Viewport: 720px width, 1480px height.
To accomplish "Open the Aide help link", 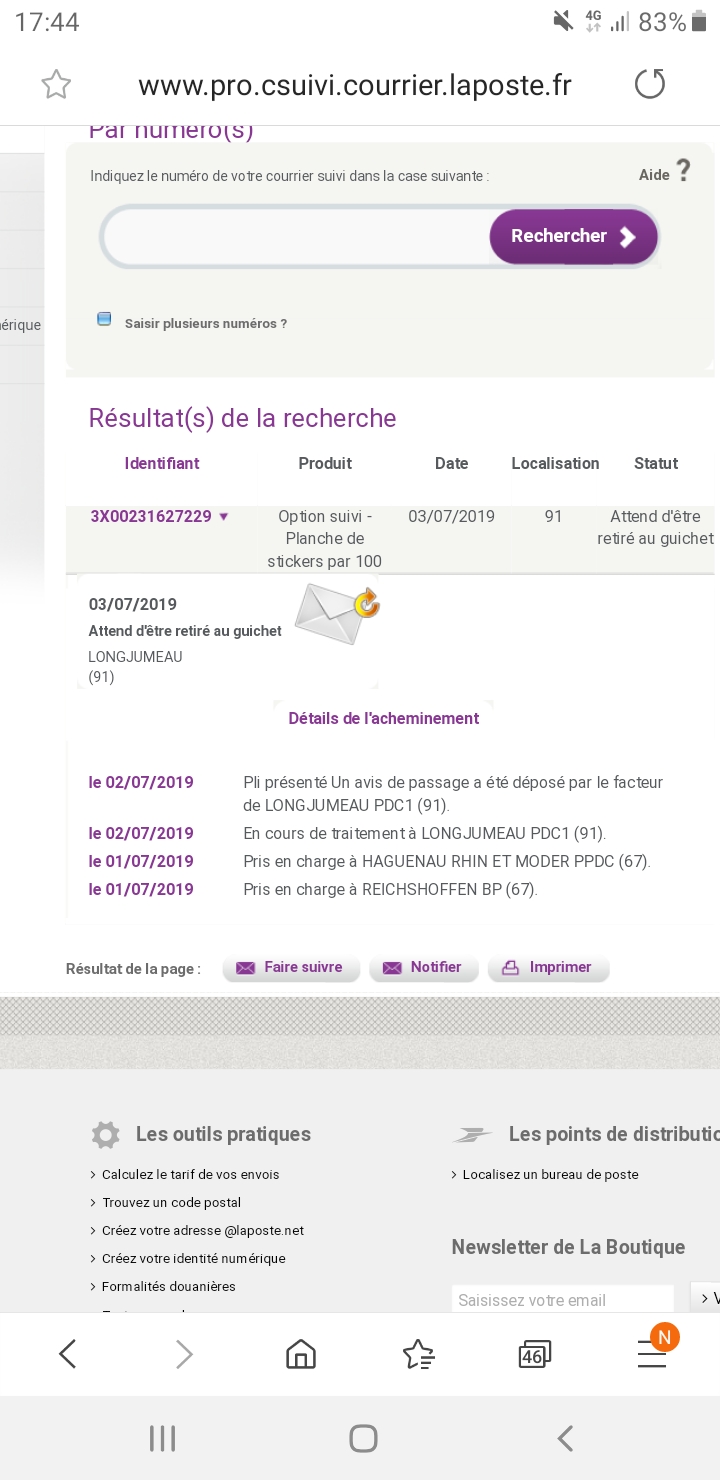I will click(665, 172).
